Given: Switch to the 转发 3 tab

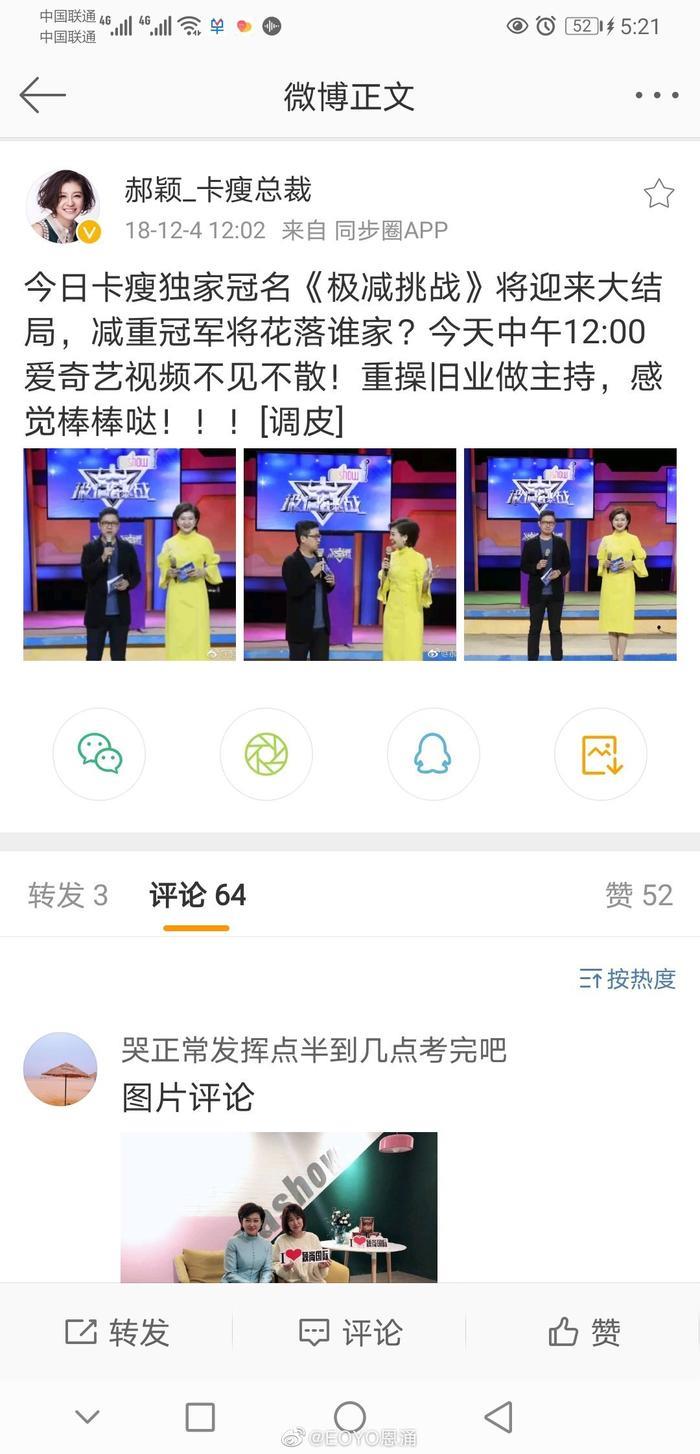Looking at the screenshot, I should click(x=68, y=895).
